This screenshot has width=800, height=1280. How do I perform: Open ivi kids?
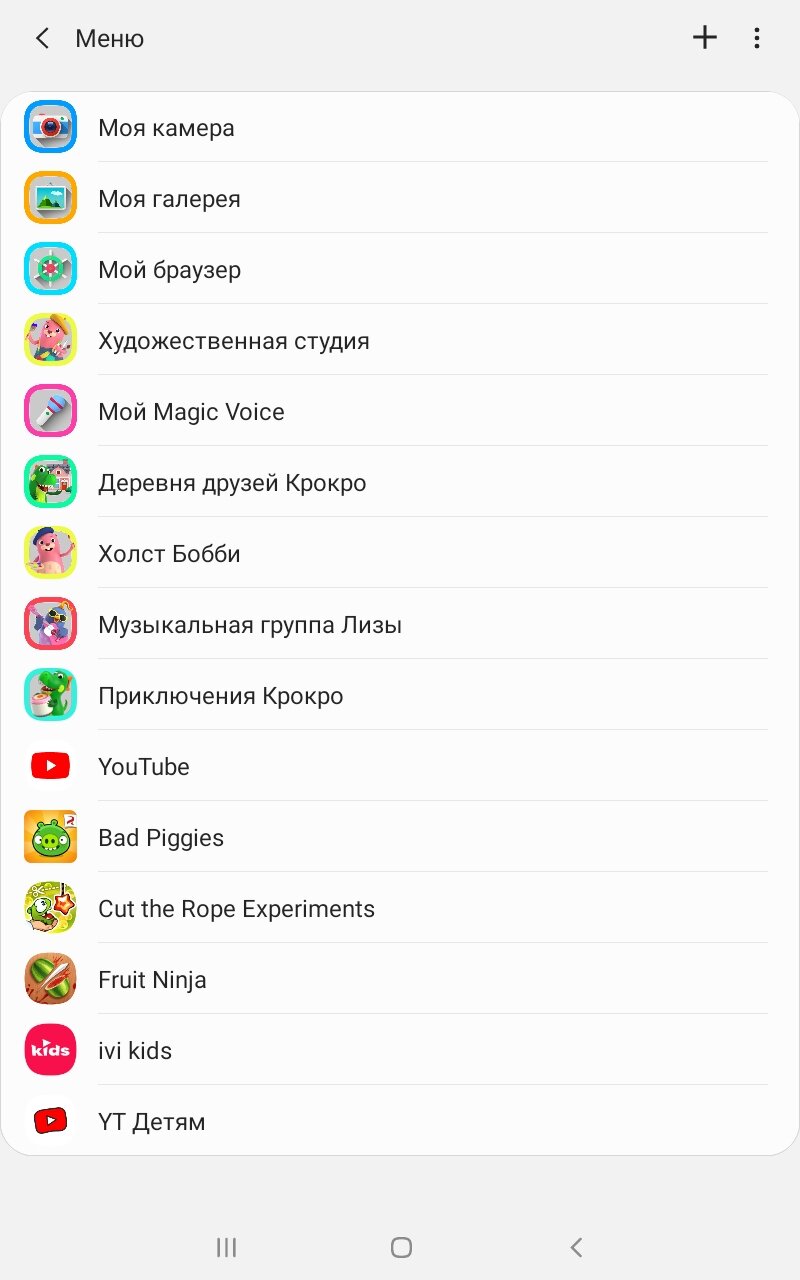(x=400, y=1050)
